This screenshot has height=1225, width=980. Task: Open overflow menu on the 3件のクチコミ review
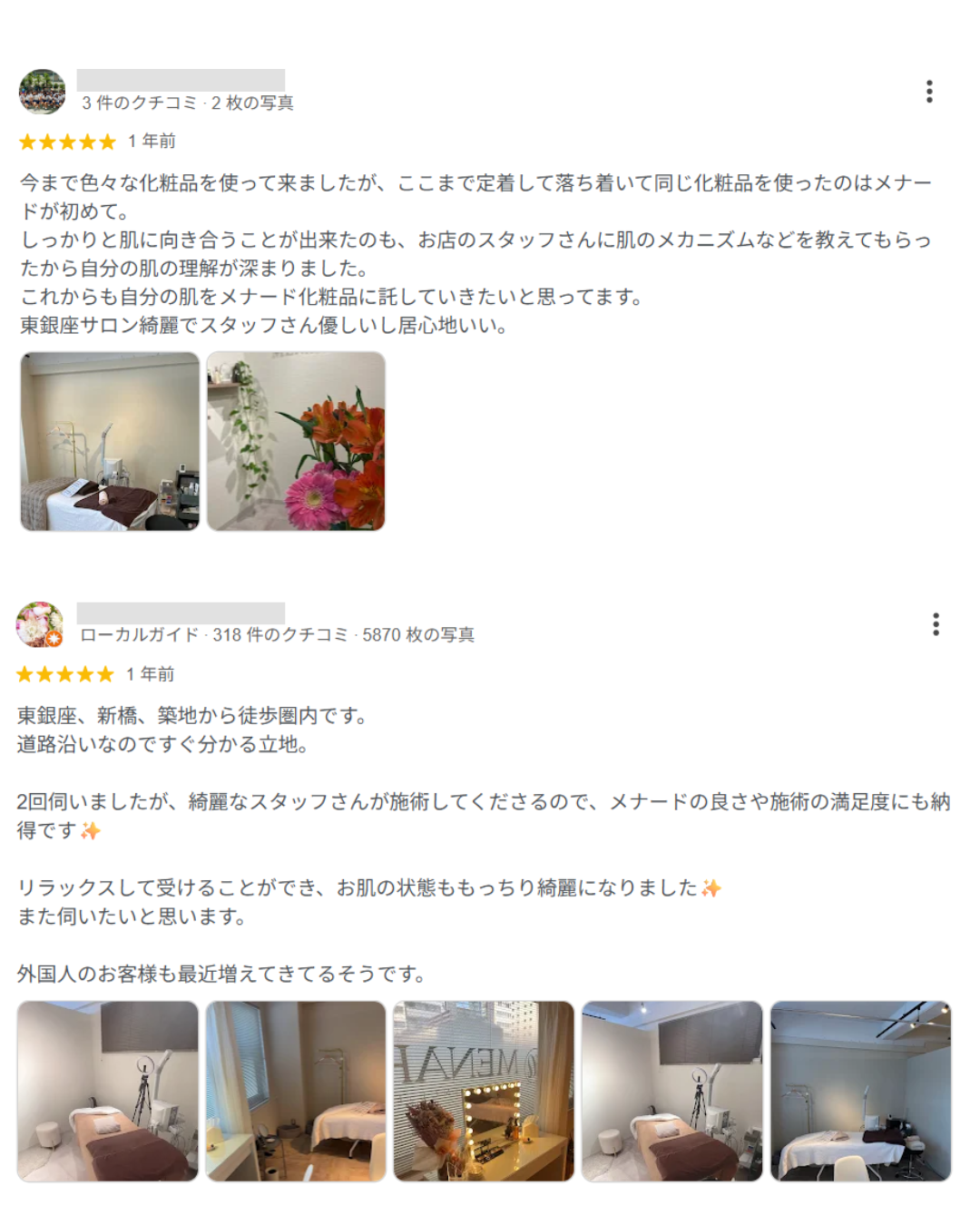click(929, 92)
